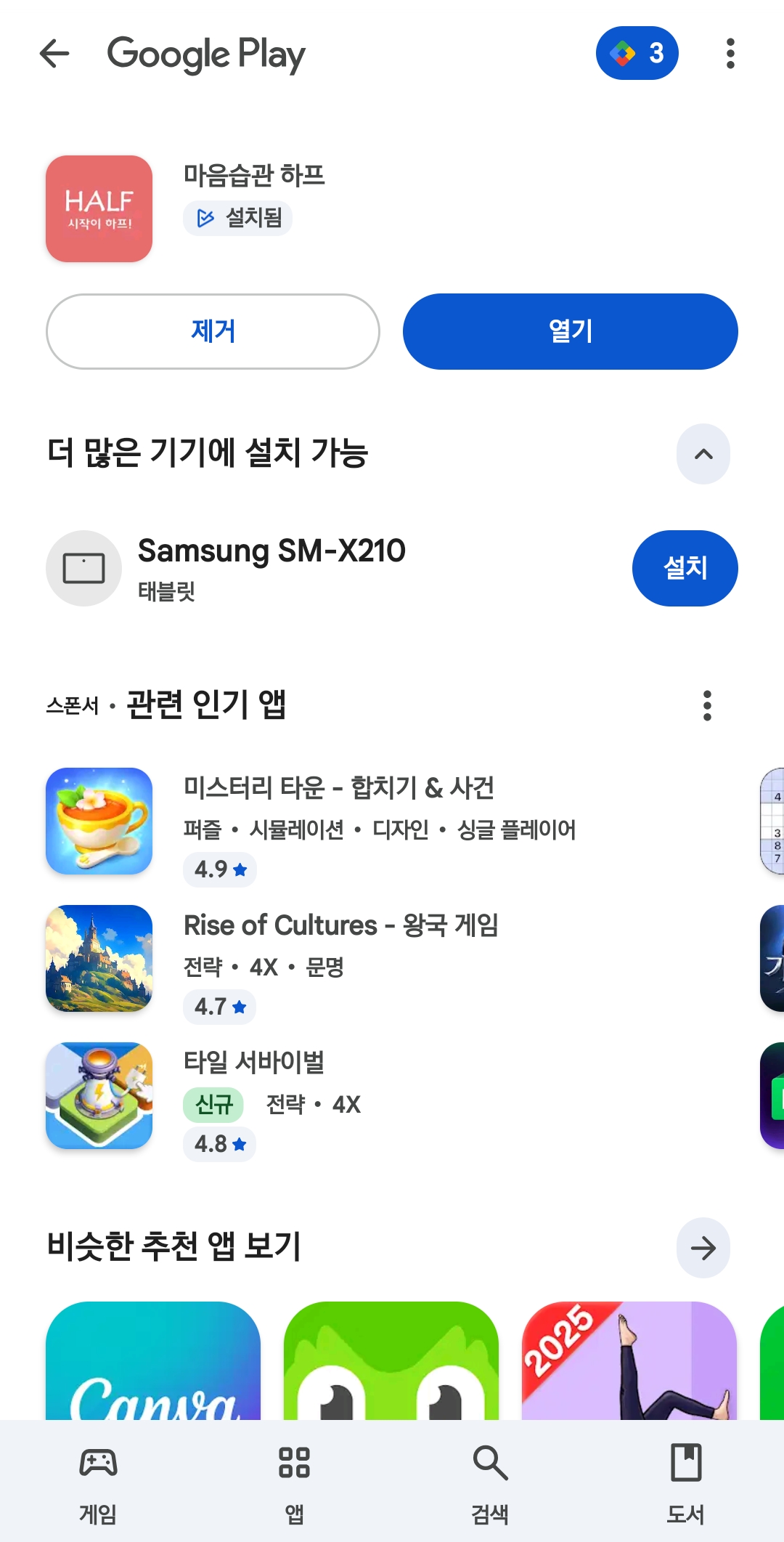Open the Canva app card
784x1542 pixels.
(153, 1360)
